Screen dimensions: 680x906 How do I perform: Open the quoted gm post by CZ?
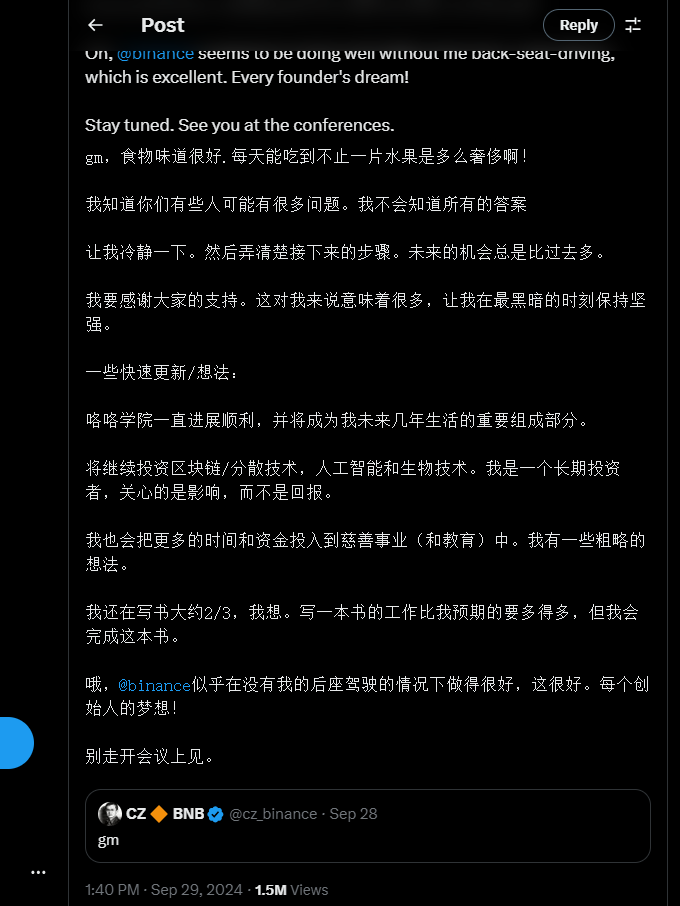[x=367, y=826]
